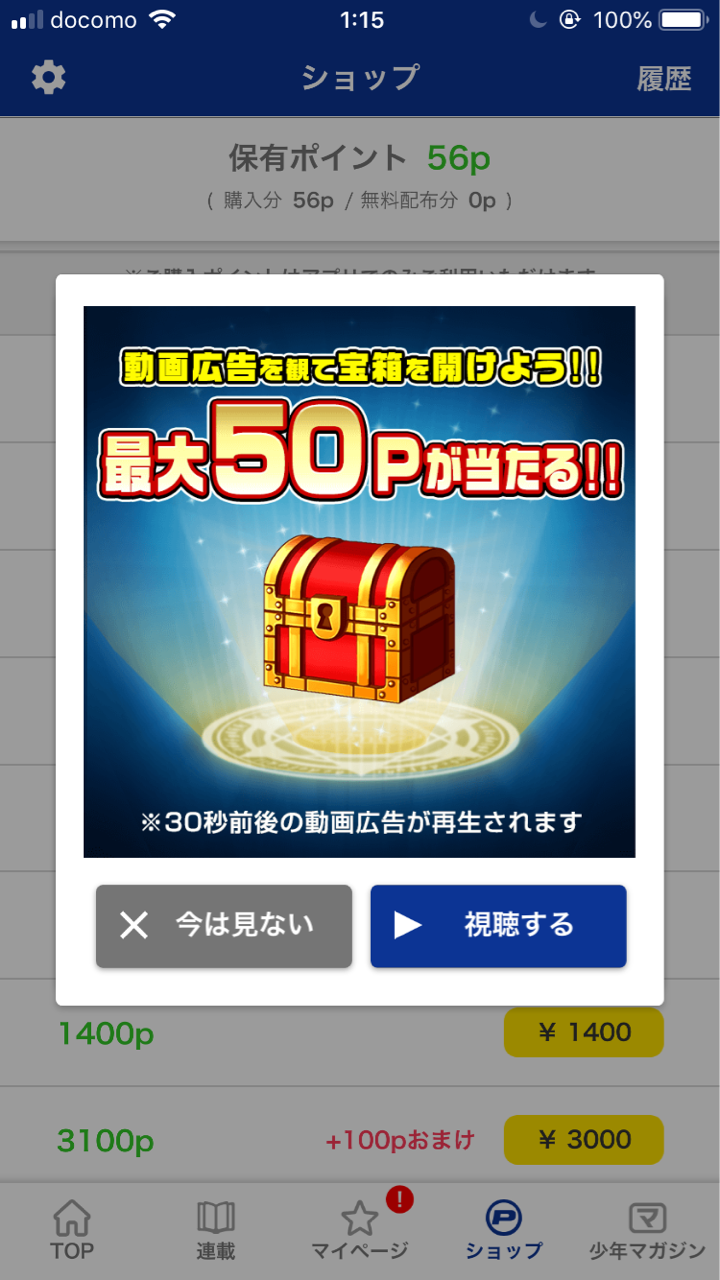The image size is (720, 1280).
Task: Open the マイページ tab
Action: coord(360,1230)
